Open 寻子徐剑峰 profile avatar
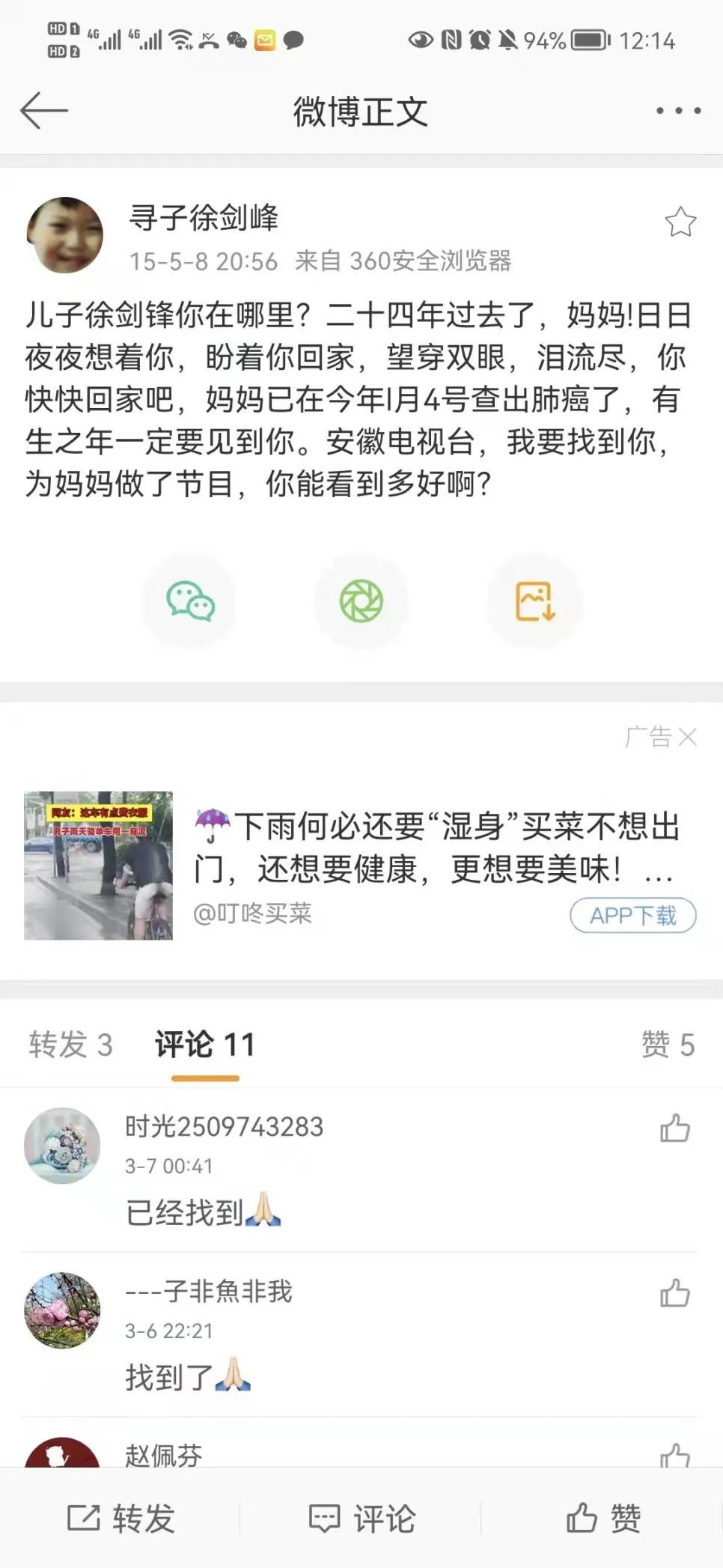Image resolution: width=723 pixels, height=1568 pixels. click(x=65, y=235)
